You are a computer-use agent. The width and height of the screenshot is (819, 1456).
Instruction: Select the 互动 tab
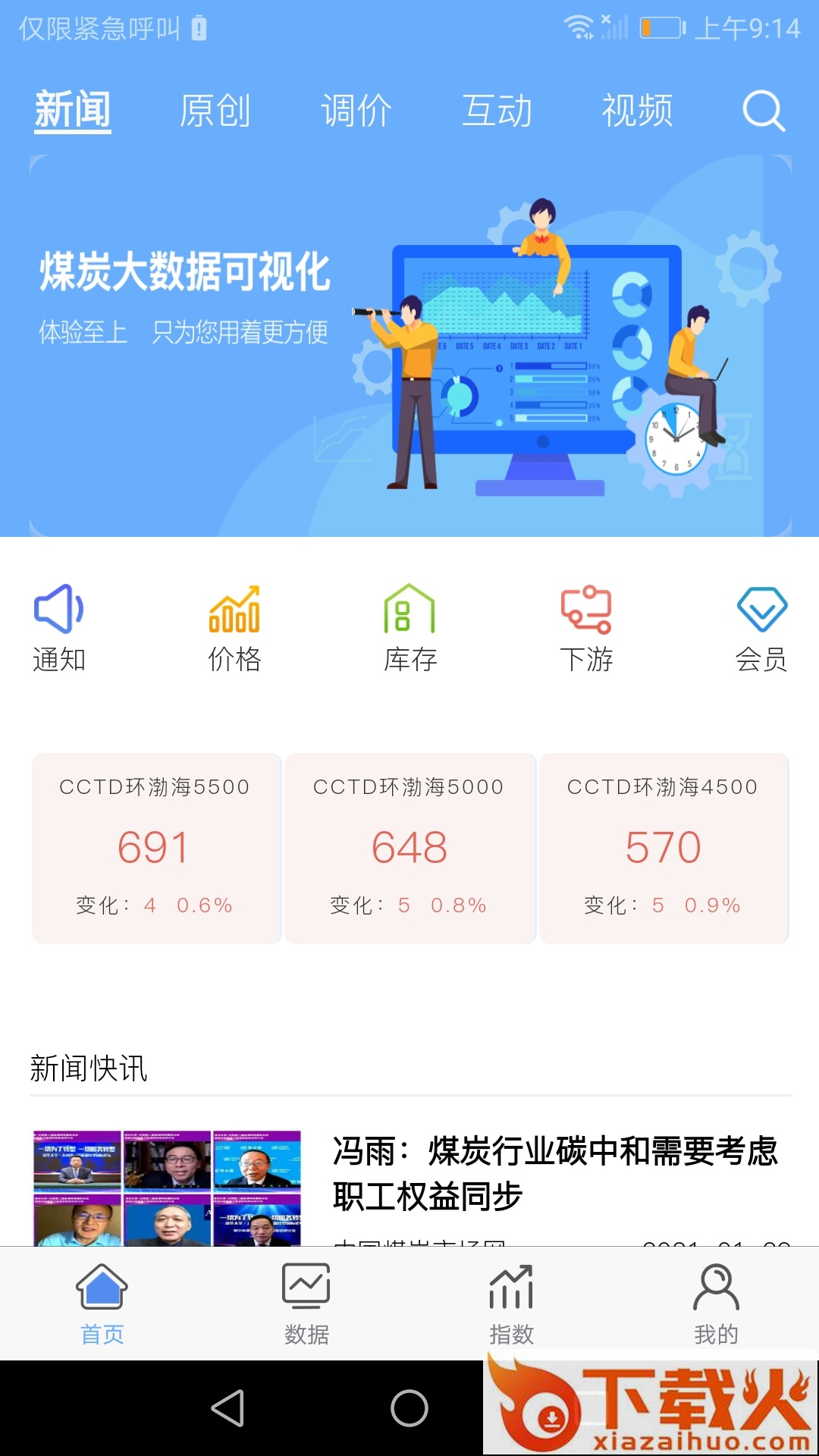497,111
